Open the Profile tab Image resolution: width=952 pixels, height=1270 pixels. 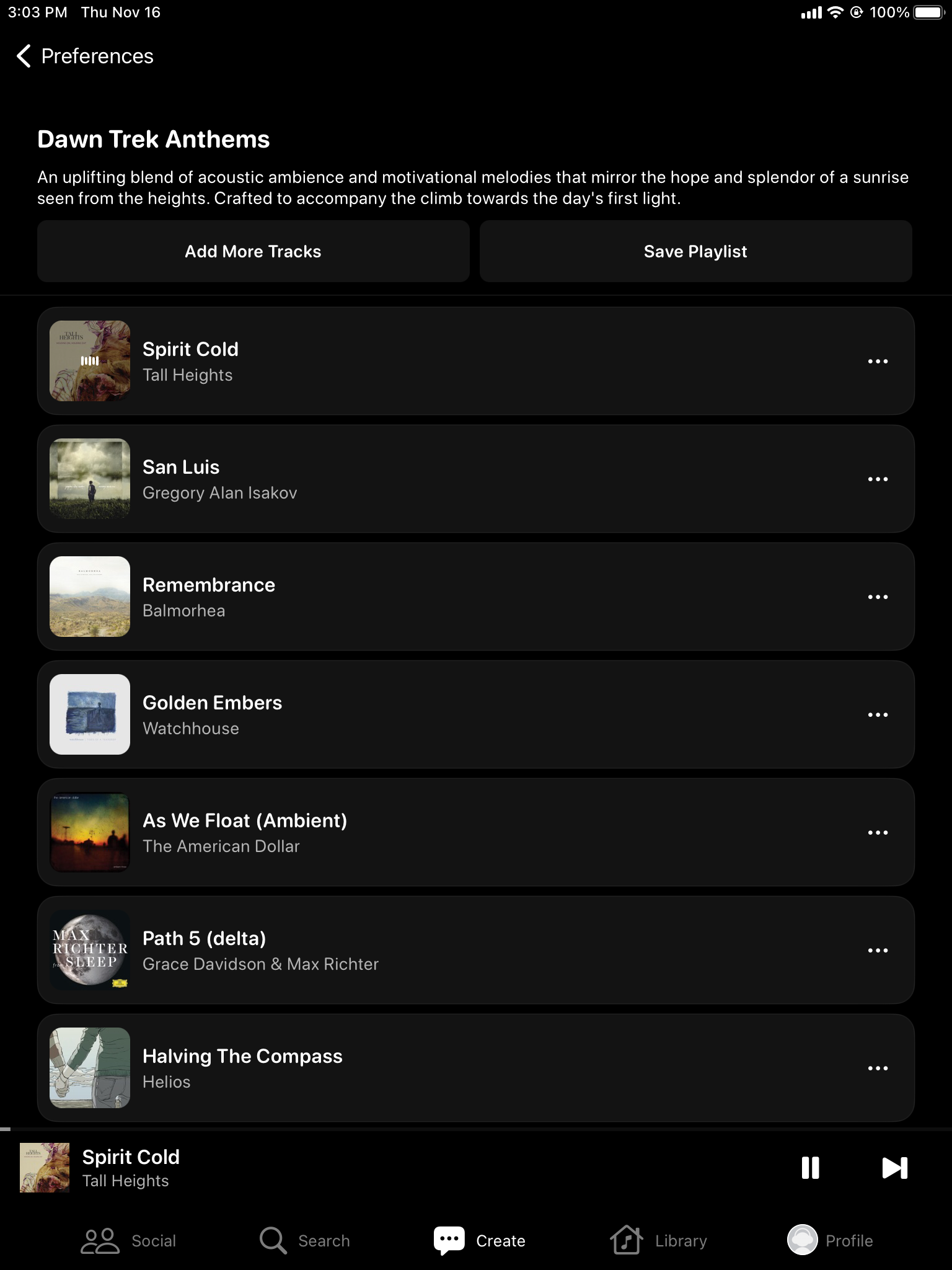tap(830, 1240)
